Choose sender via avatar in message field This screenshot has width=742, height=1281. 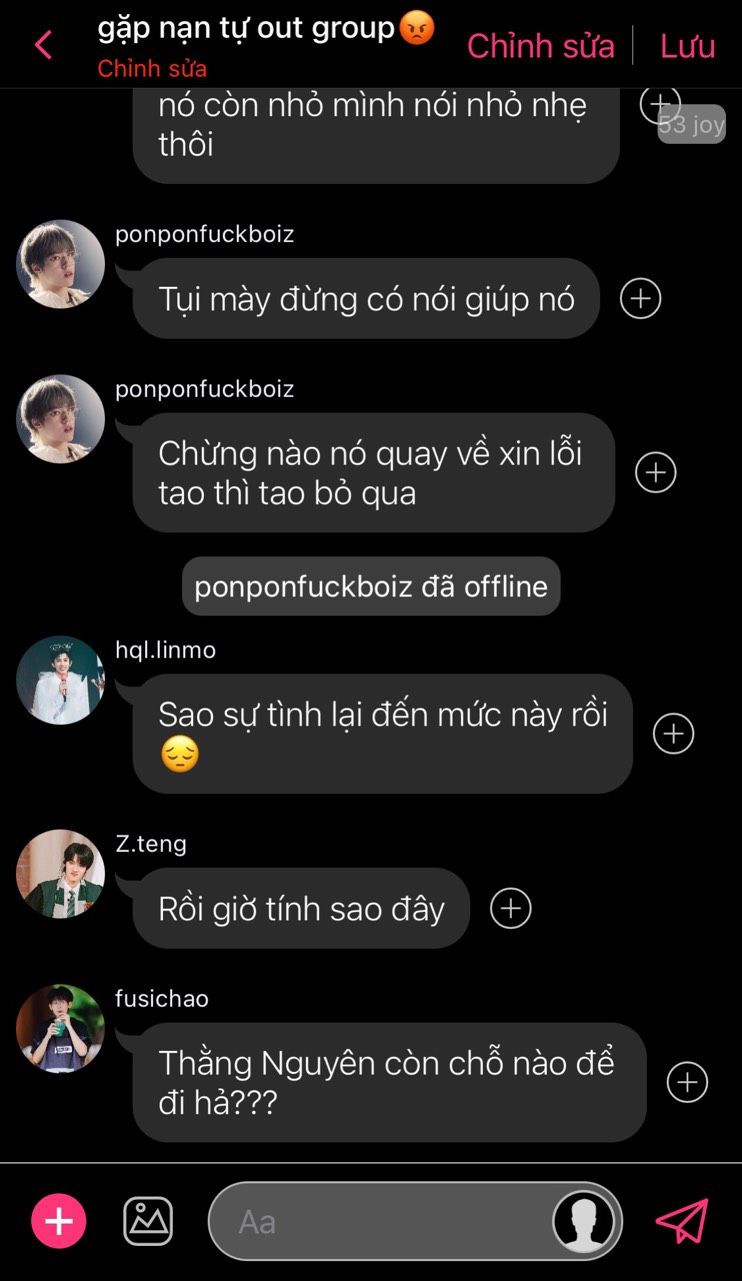tap(584, 1221)
